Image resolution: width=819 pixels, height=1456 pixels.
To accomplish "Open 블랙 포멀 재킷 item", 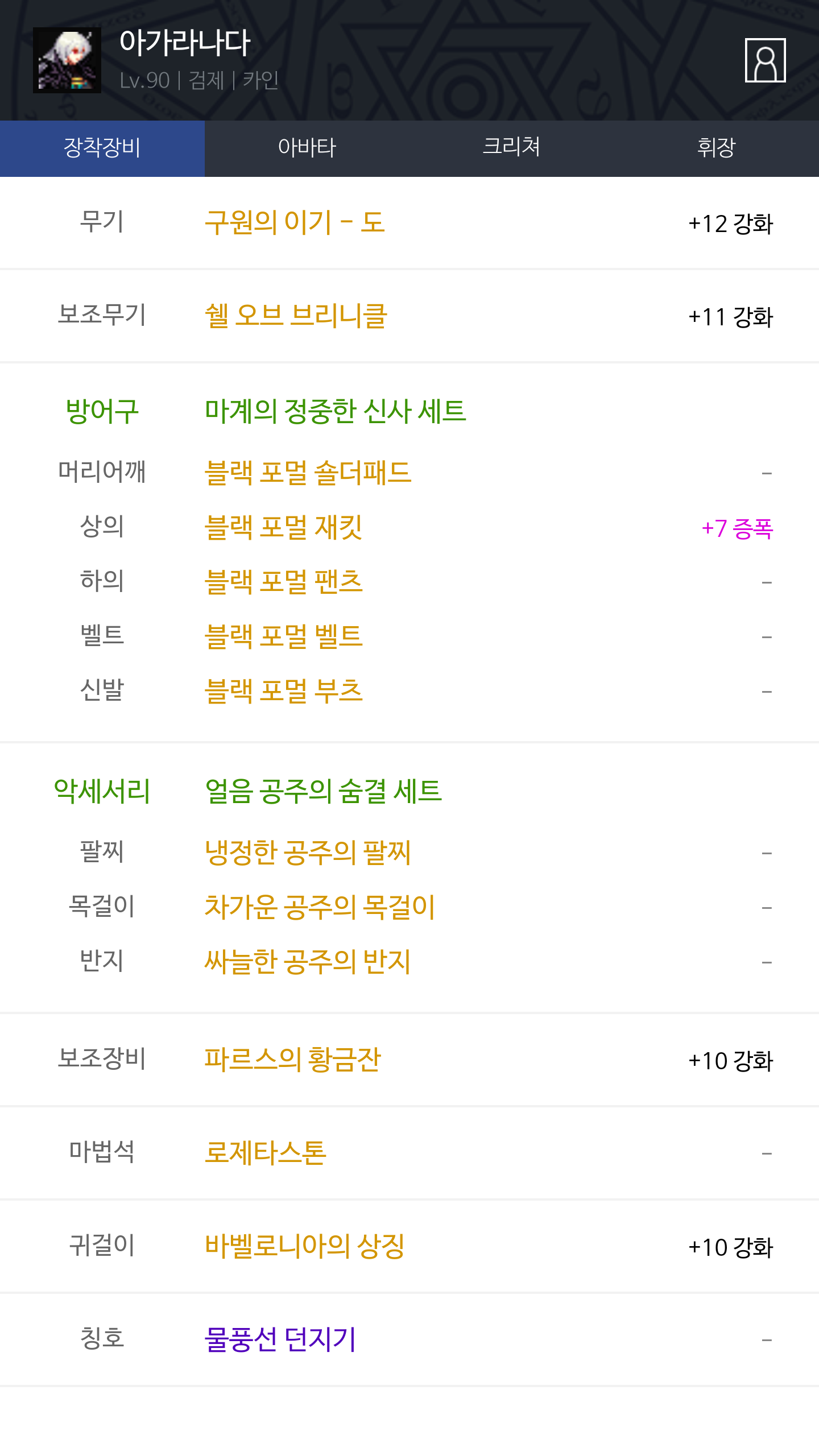I will click(283, 527).
